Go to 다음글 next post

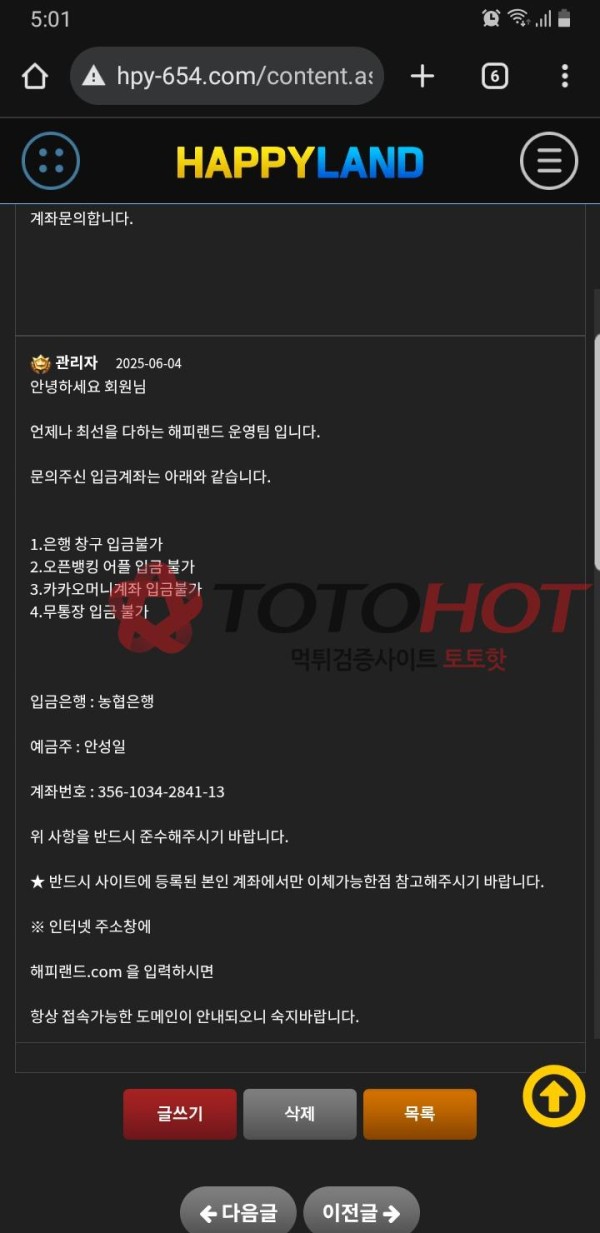coord(238,1213)
